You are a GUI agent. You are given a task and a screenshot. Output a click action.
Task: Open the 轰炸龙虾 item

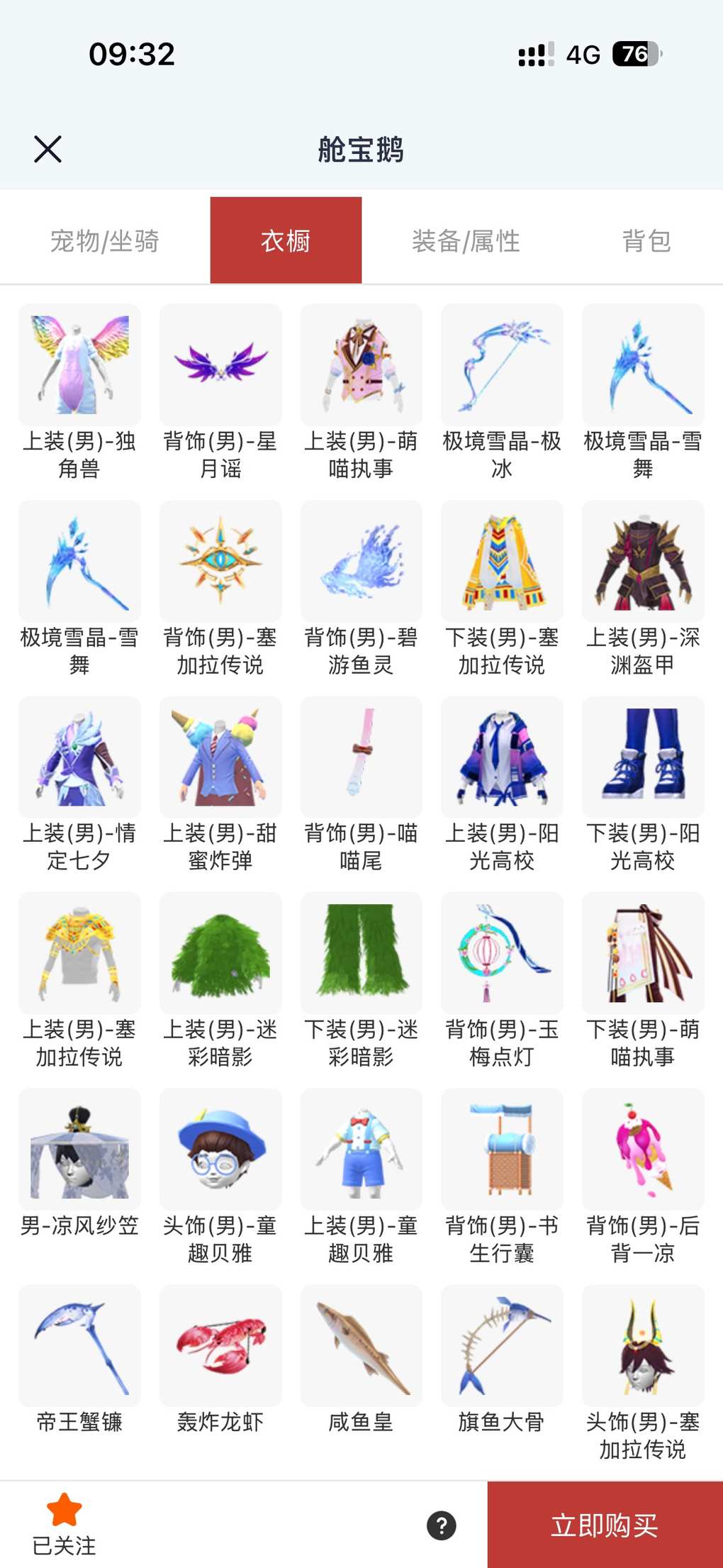[x=220, y=1346]
